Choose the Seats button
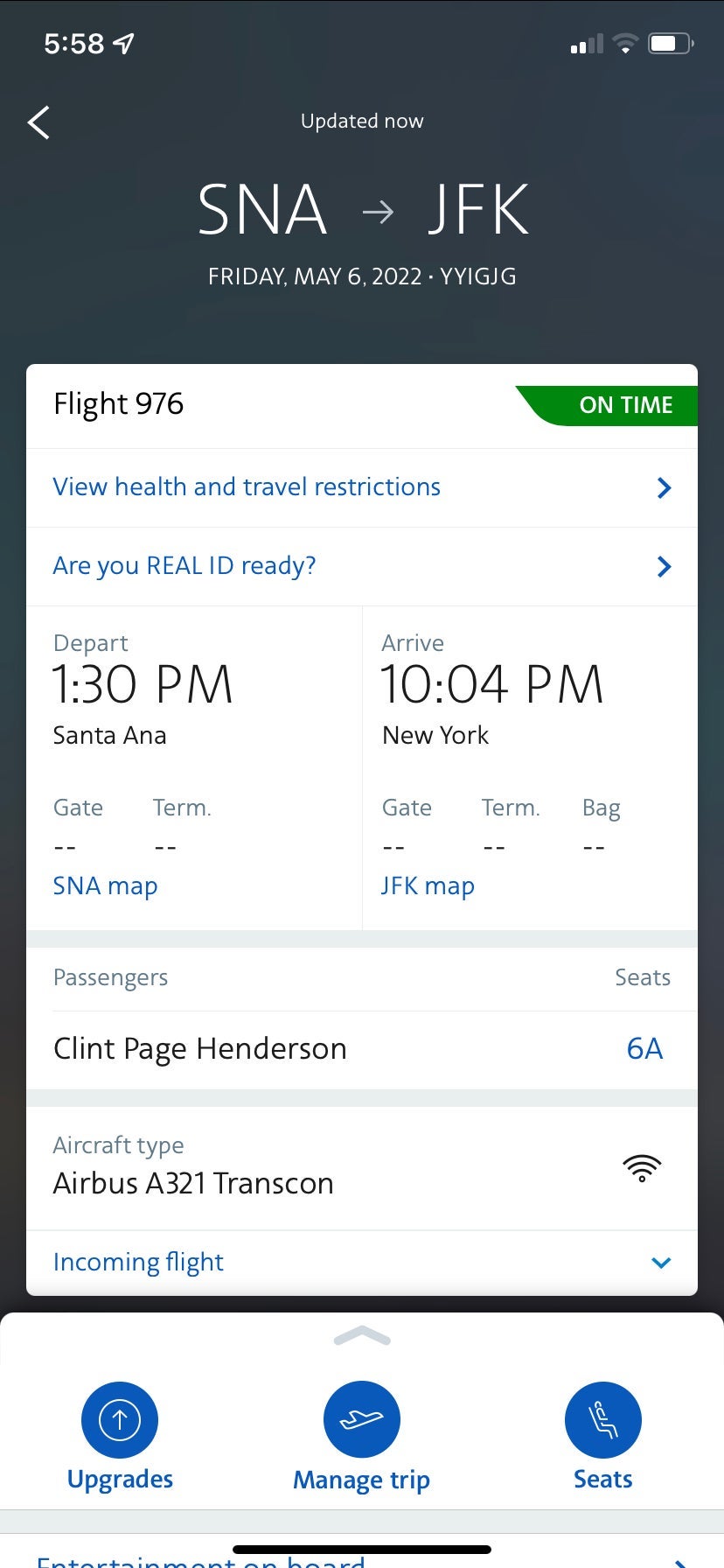This screenshot has width=724, height=1568. click(x=602, y=1419)
